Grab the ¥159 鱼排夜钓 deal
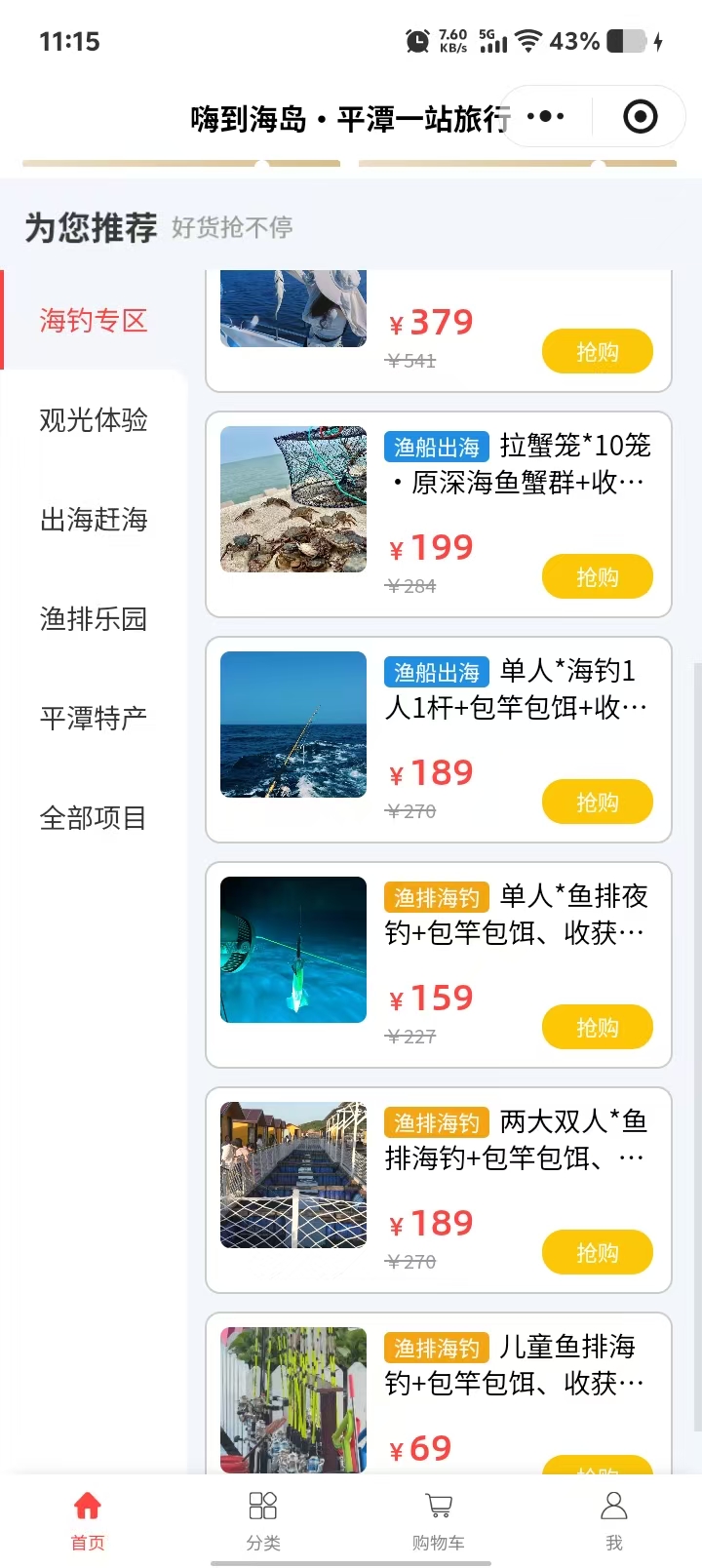Viewport: 702px width, 1568px height. point(597,1028)
